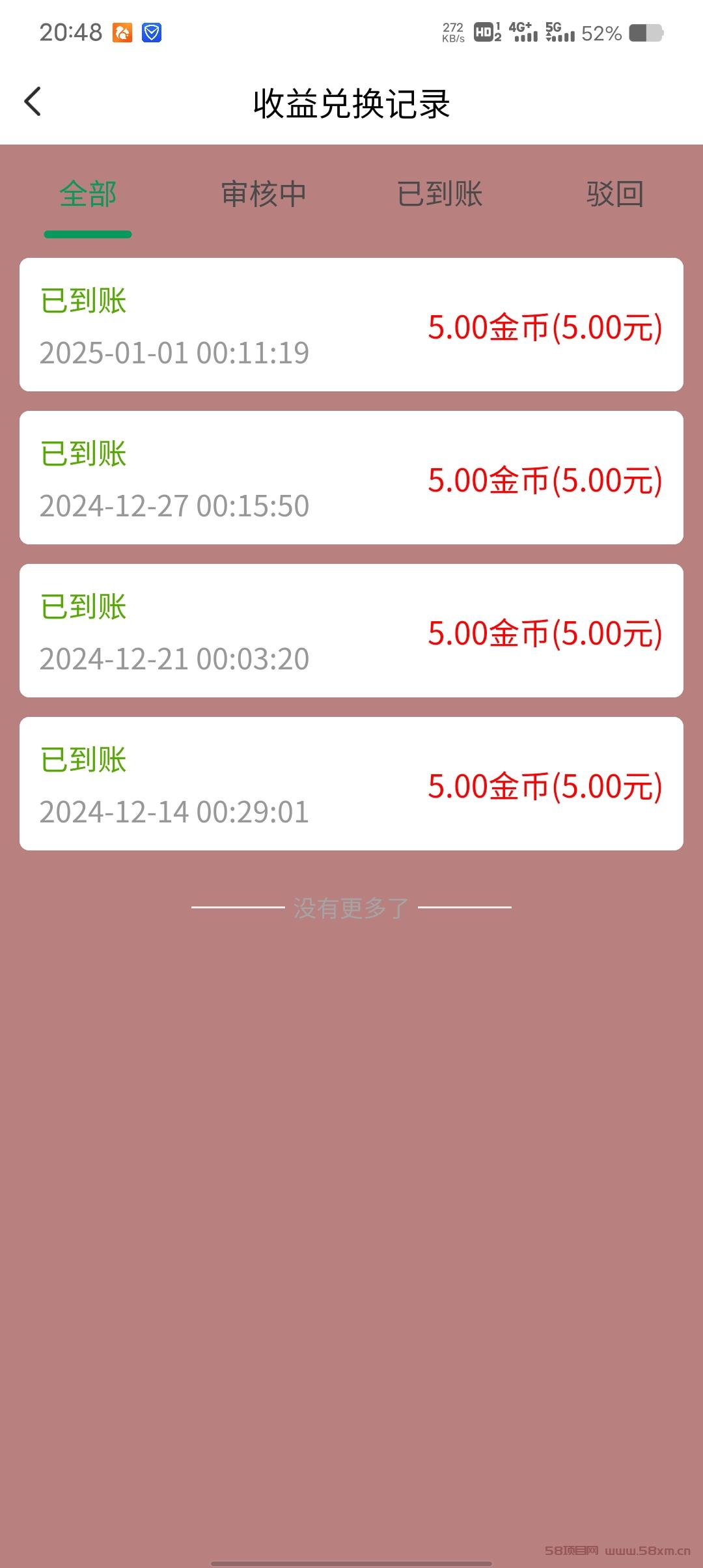This screenshot has width=703, height=1568.
Task: Switch to the 已到账 tab
Action: pyautogui.click(x=439, y=194)
